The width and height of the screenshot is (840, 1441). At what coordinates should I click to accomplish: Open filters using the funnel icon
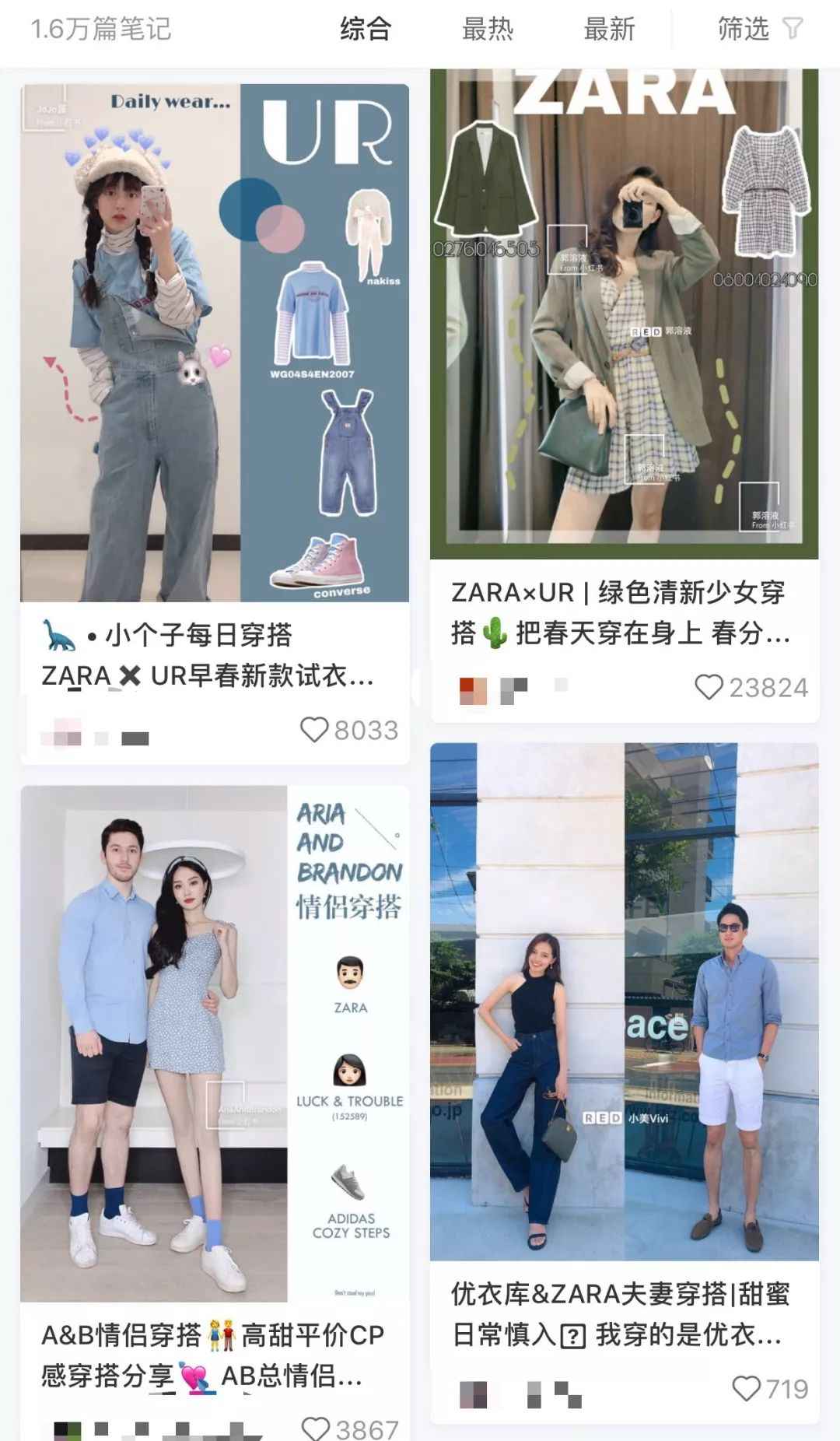pos(793,30)
